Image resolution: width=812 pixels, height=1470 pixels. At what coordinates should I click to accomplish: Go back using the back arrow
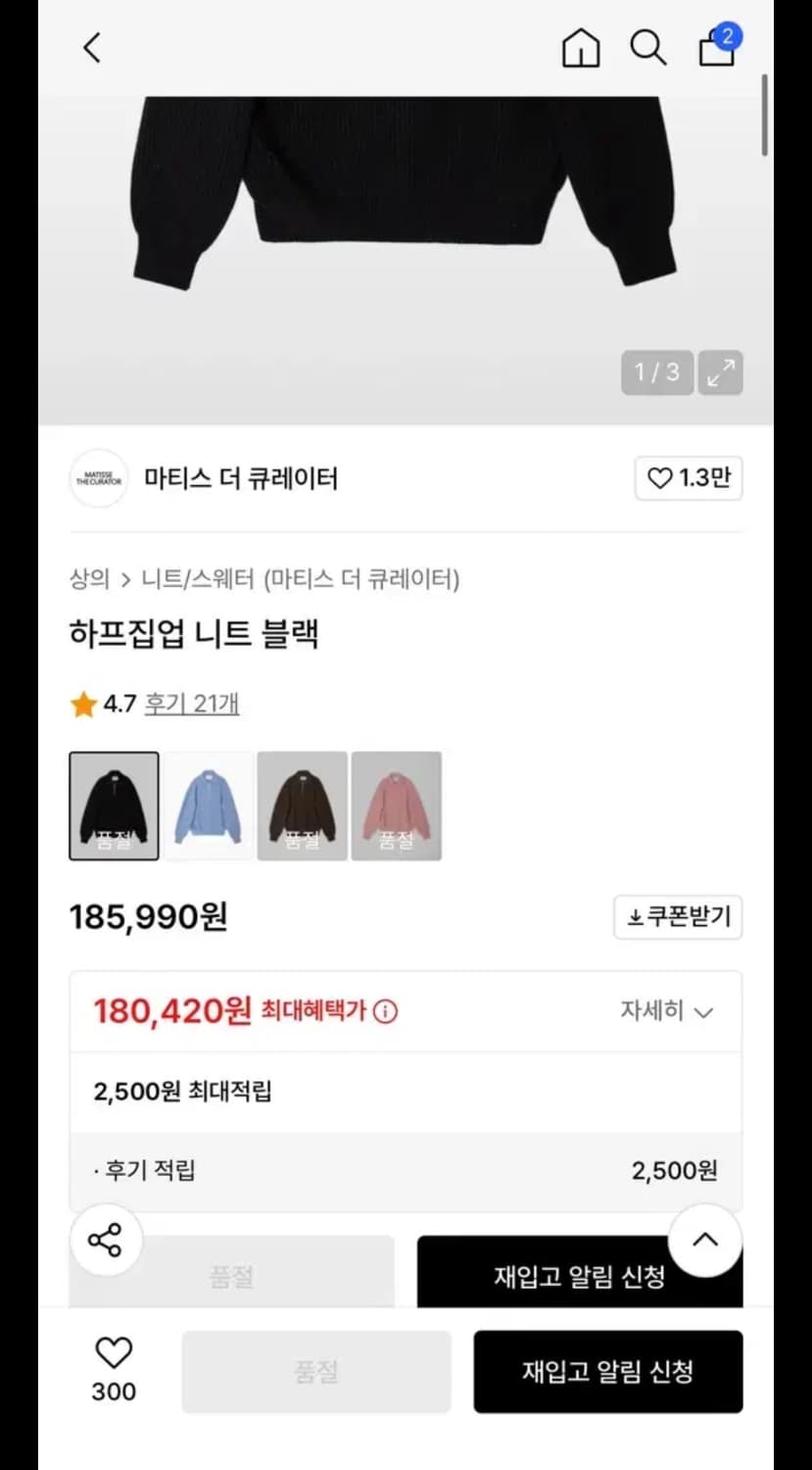point(90,47)
